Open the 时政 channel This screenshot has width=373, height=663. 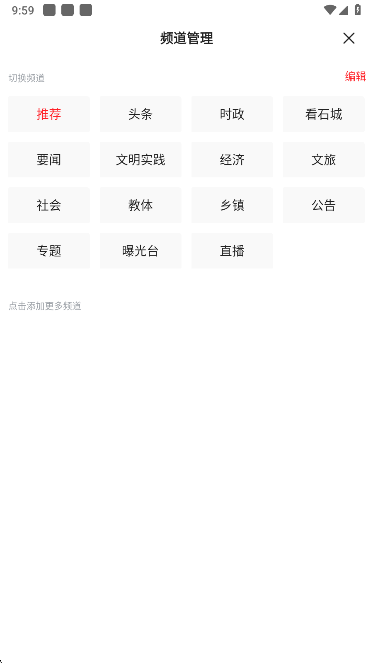[x=232, y=114]
